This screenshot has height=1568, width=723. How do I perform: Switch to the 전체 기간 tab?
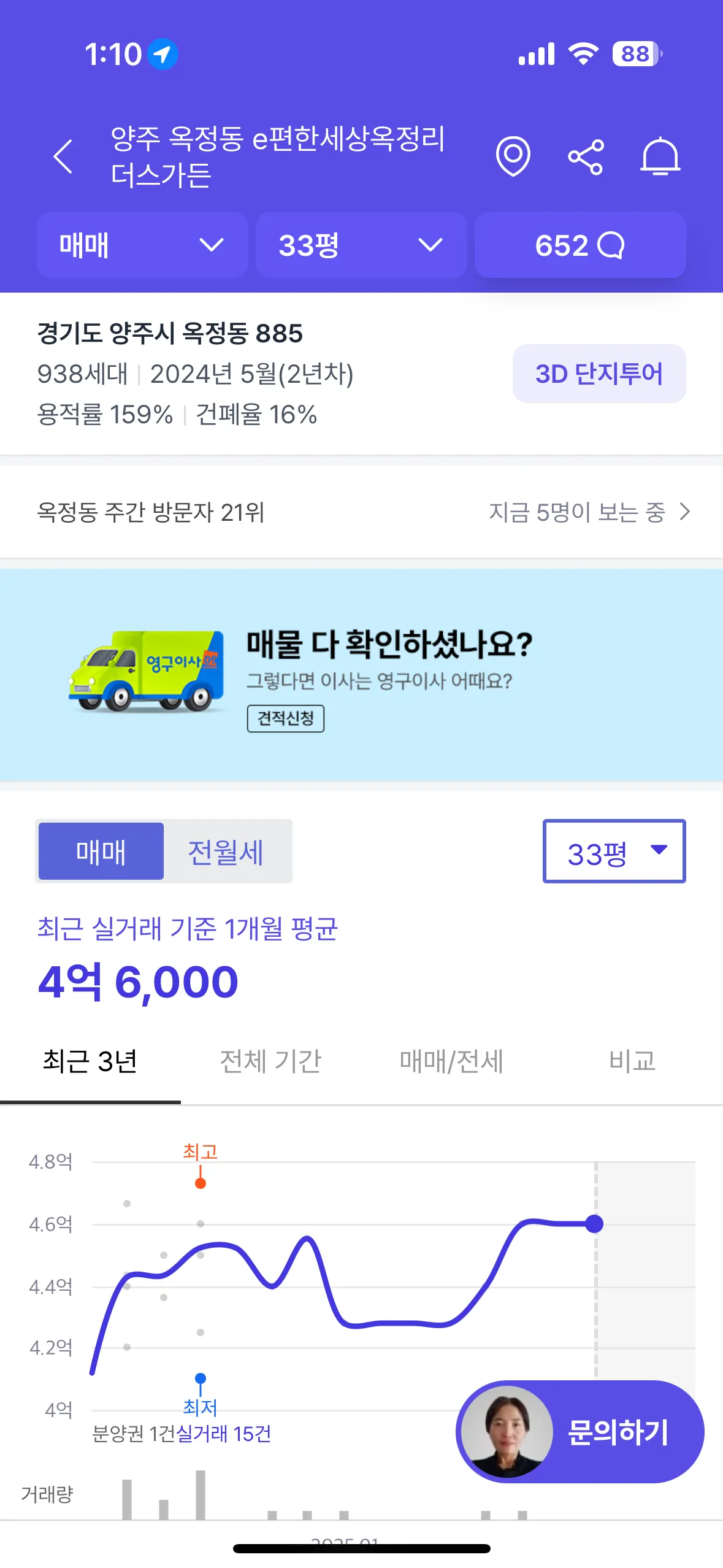[270, 1061]
